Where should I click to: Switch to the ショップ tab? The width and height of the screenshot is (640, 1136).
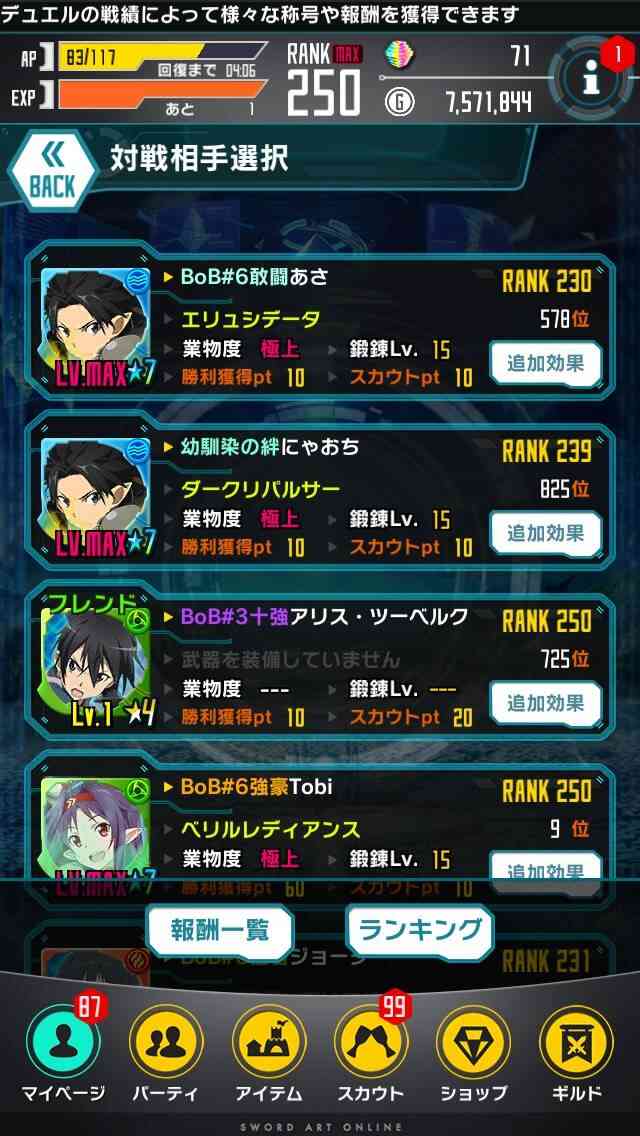point(473,1051)
